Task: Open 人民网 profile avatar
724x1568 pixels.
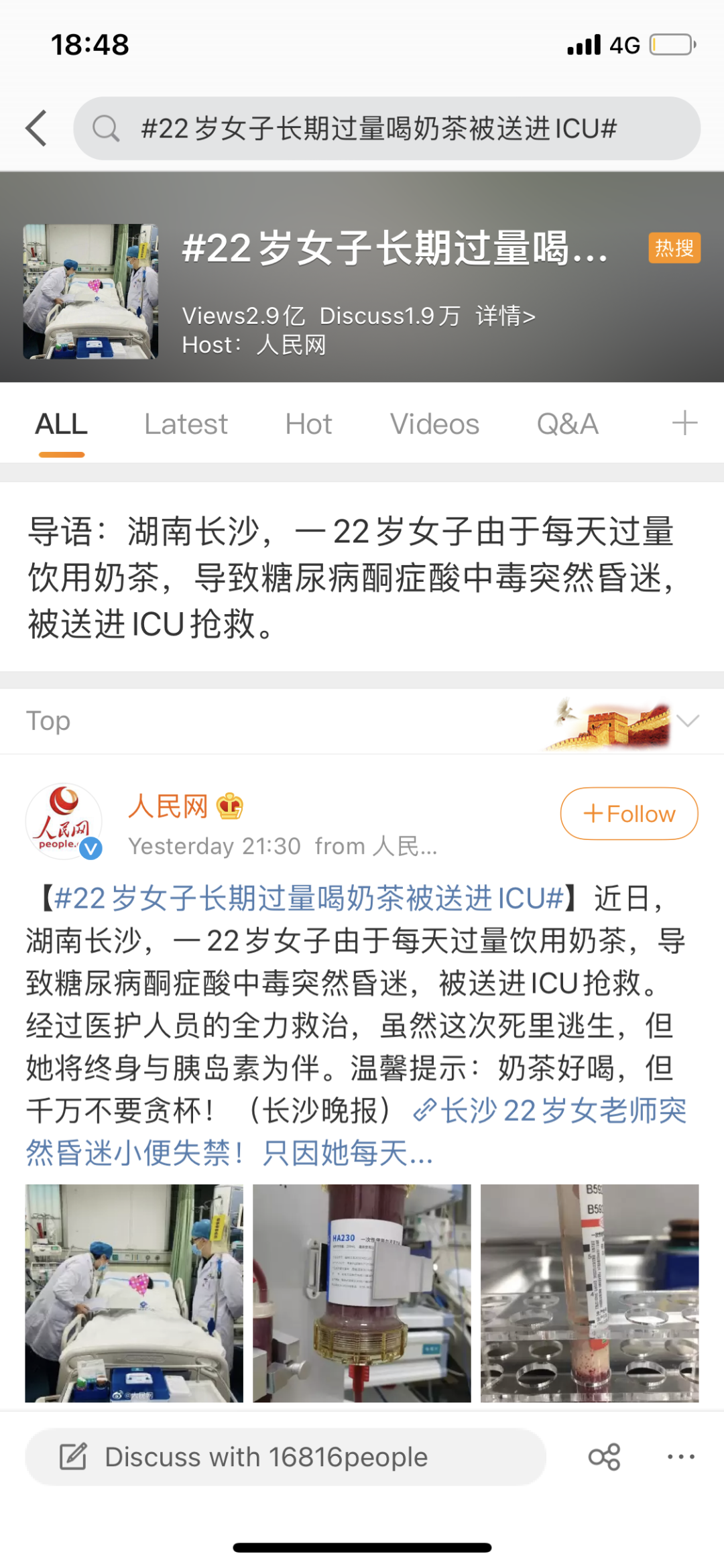Action: pos(64,821)
